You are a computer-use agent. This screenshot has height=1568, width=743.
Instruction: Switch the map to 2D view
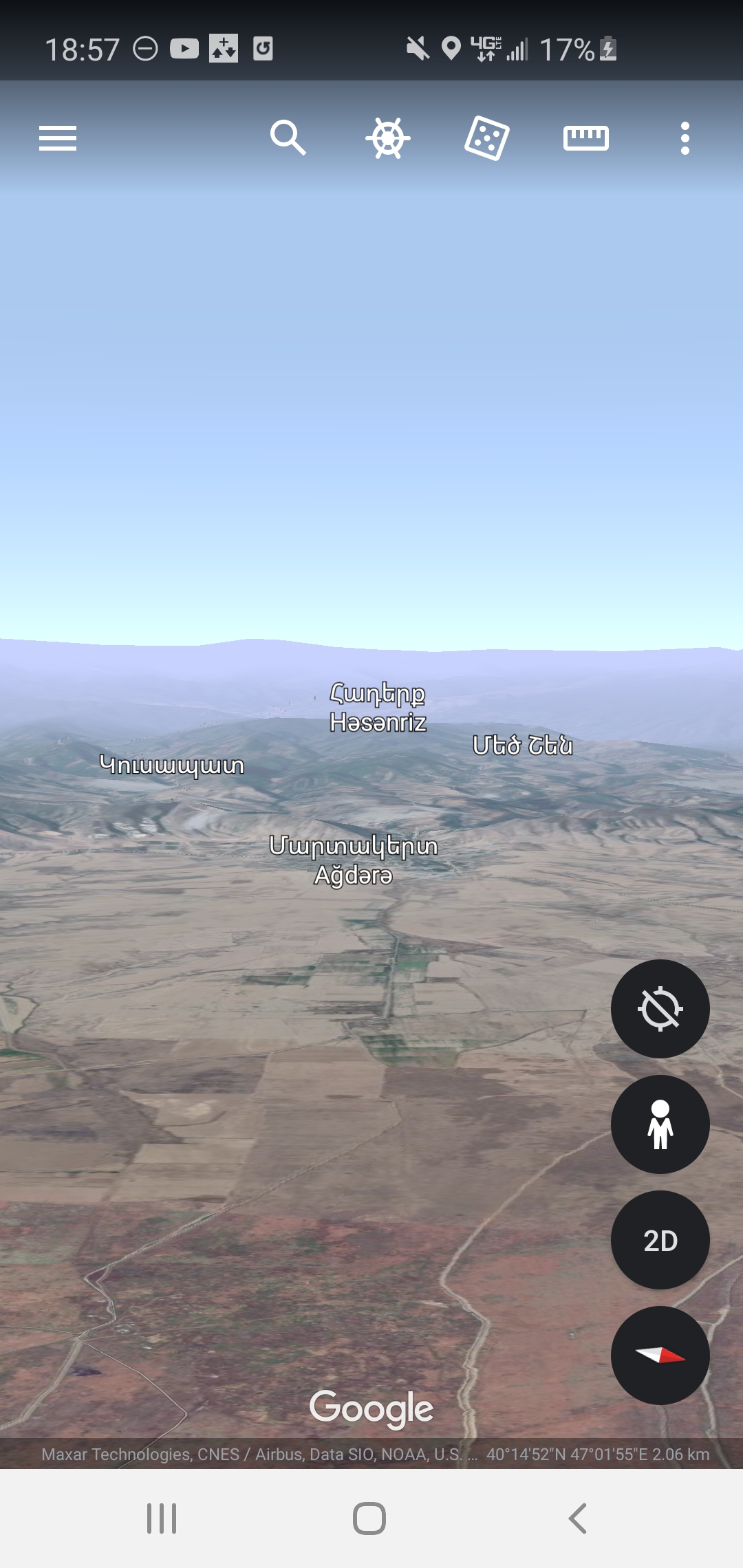click(x=660, y=1240)
